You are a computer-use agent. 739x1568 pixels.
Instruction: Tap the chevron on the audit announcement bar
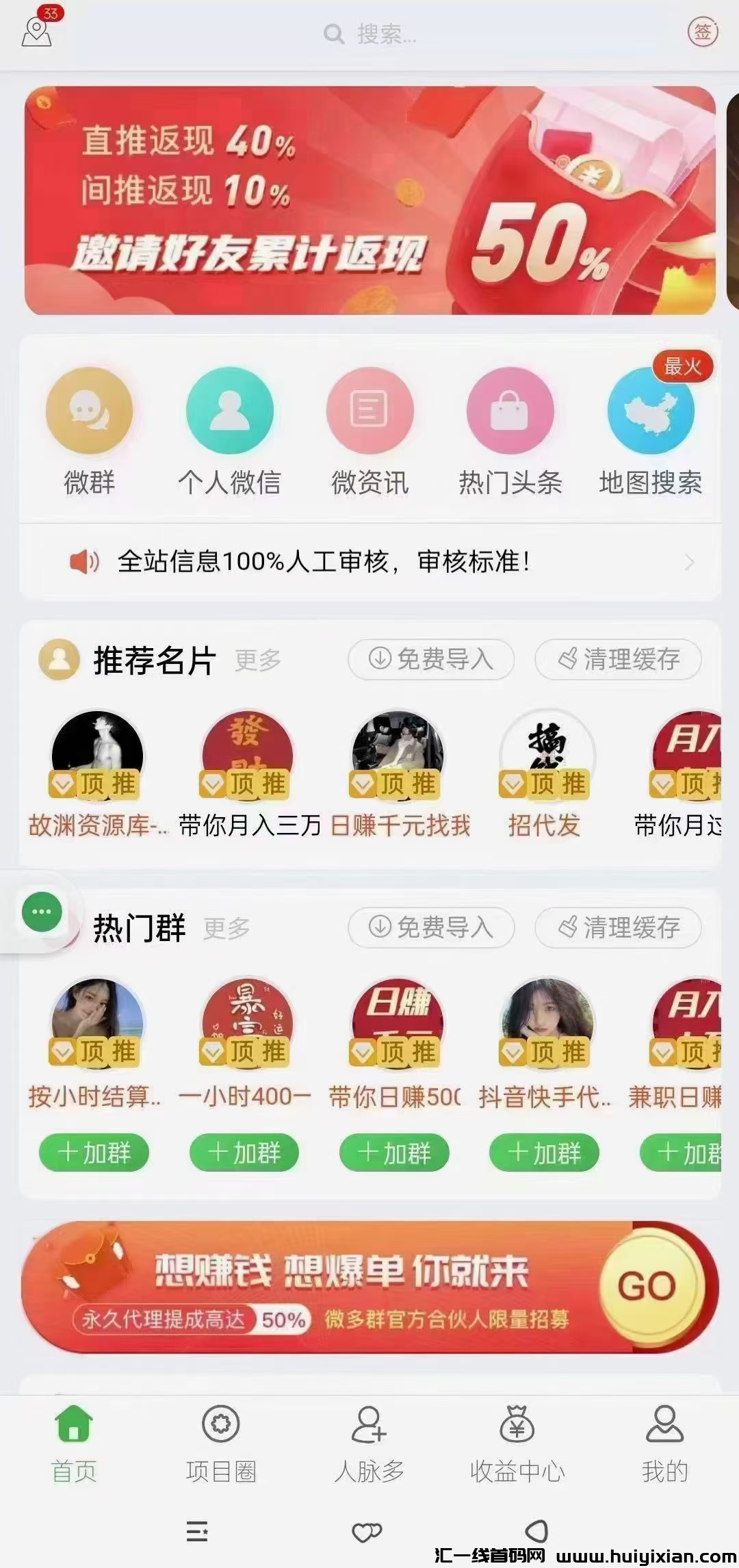tap(690, 563)
